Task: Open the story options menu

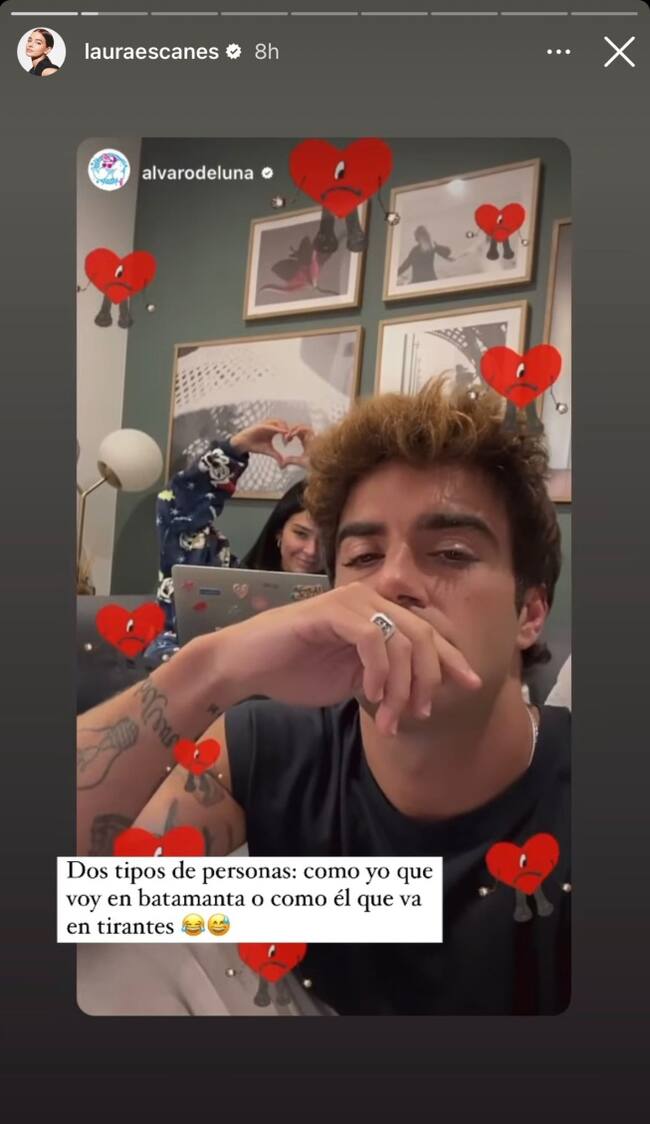Action: [559, 52]
